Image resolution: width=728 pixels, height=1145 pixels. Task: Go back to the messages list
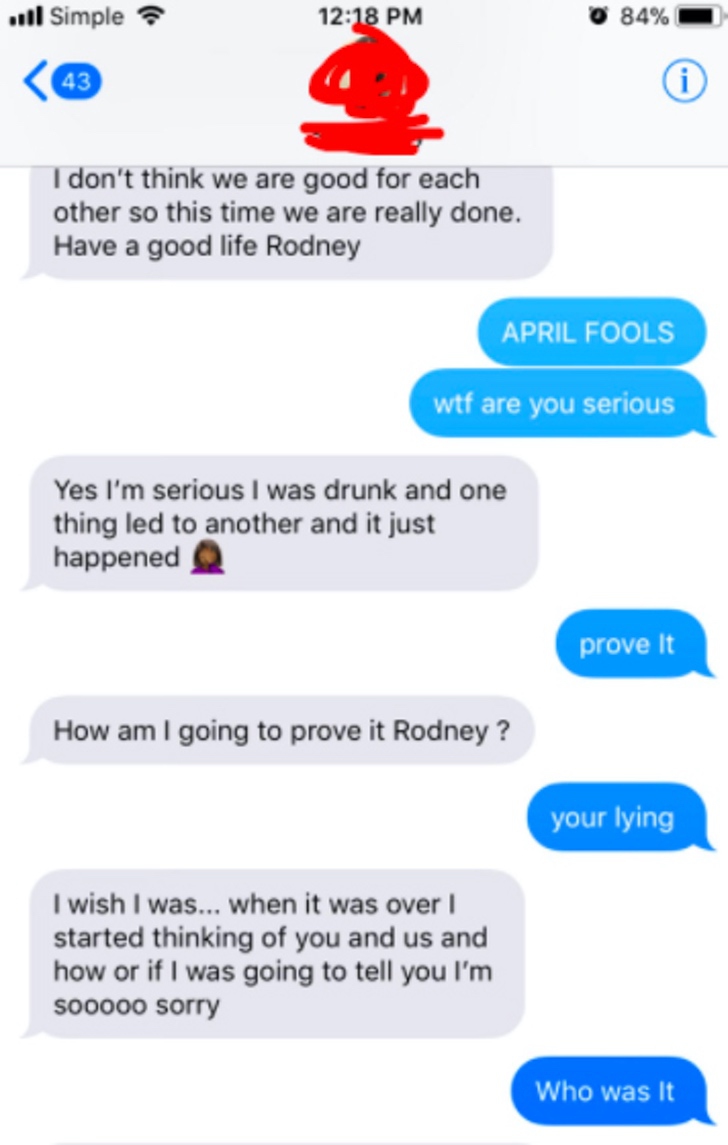click(58, 83)
